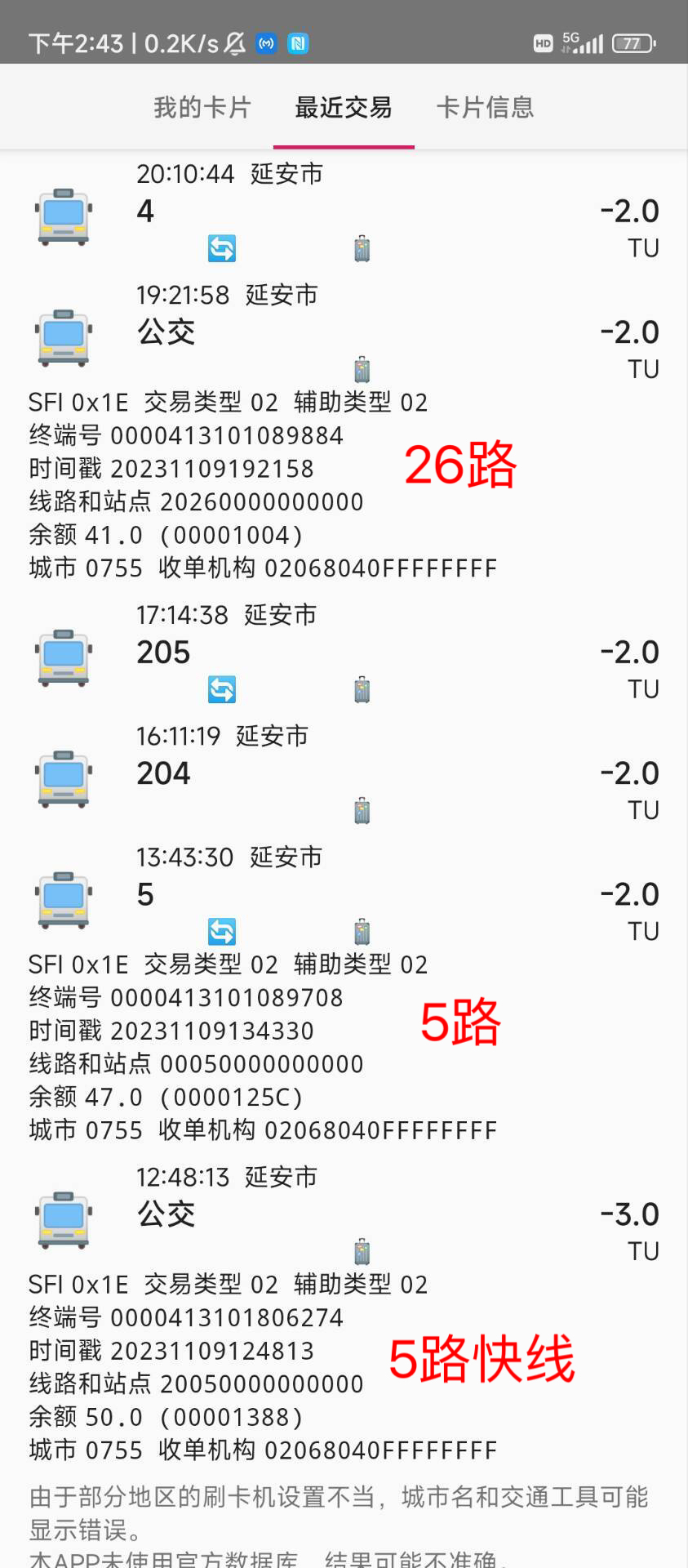Collapse the 13:43:30 route 5 transaction

point(344,894)
